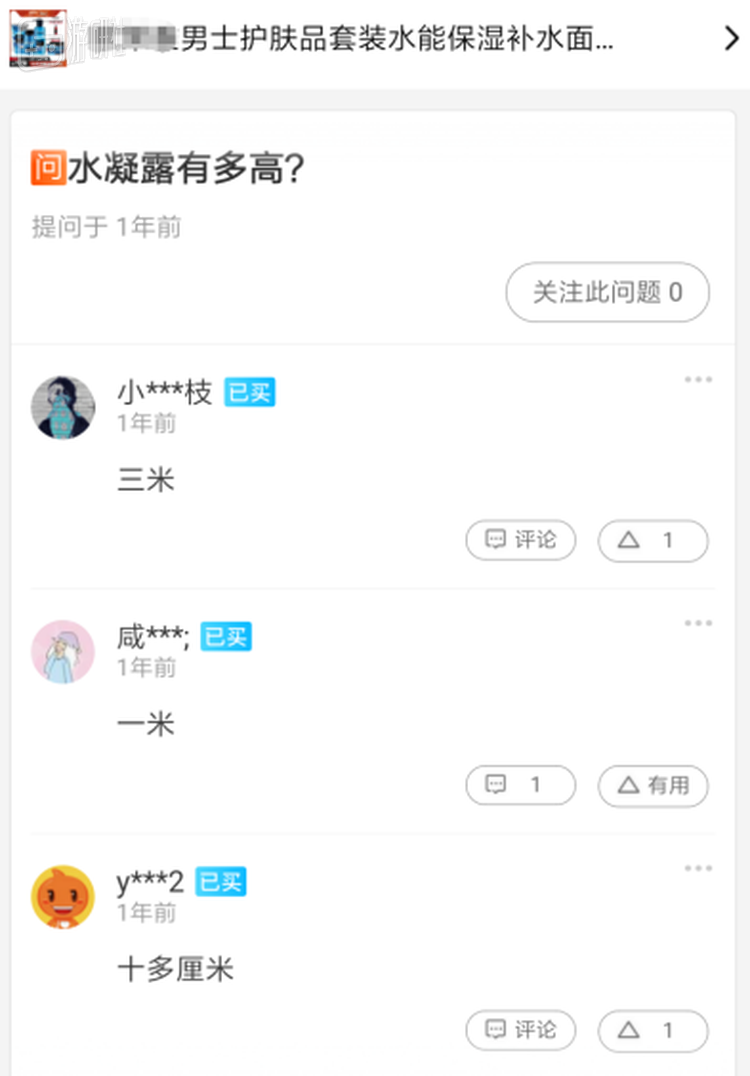
Task: View the 1 comment on 咸***;'s answer
Action: tap(520, 786)
